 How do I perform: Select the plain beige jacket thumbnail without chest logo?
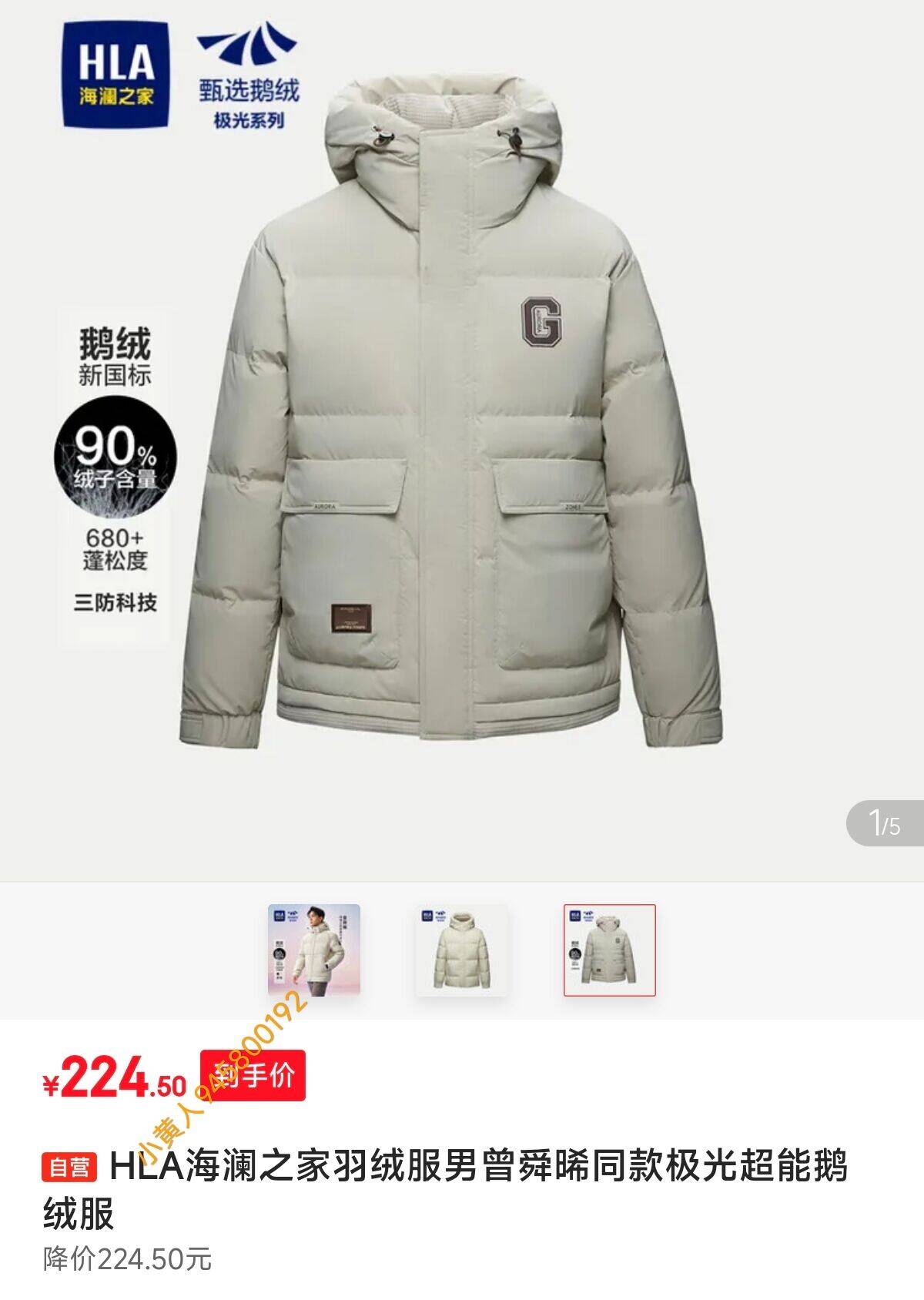pyautogui.click(x=462, y=950)
